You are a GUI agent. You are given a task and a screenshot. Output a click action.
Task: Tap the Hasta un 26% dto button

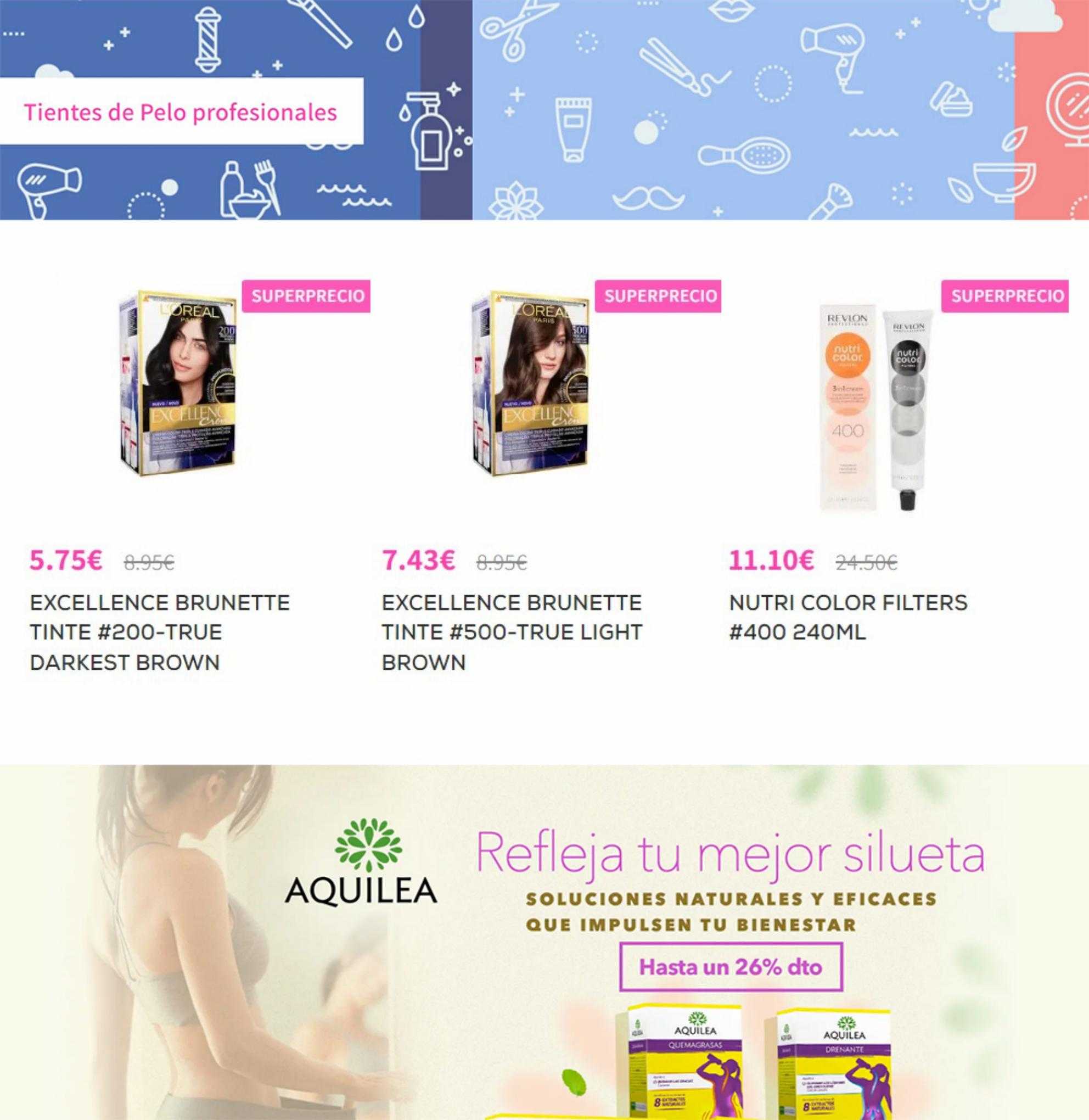point(731,967)
